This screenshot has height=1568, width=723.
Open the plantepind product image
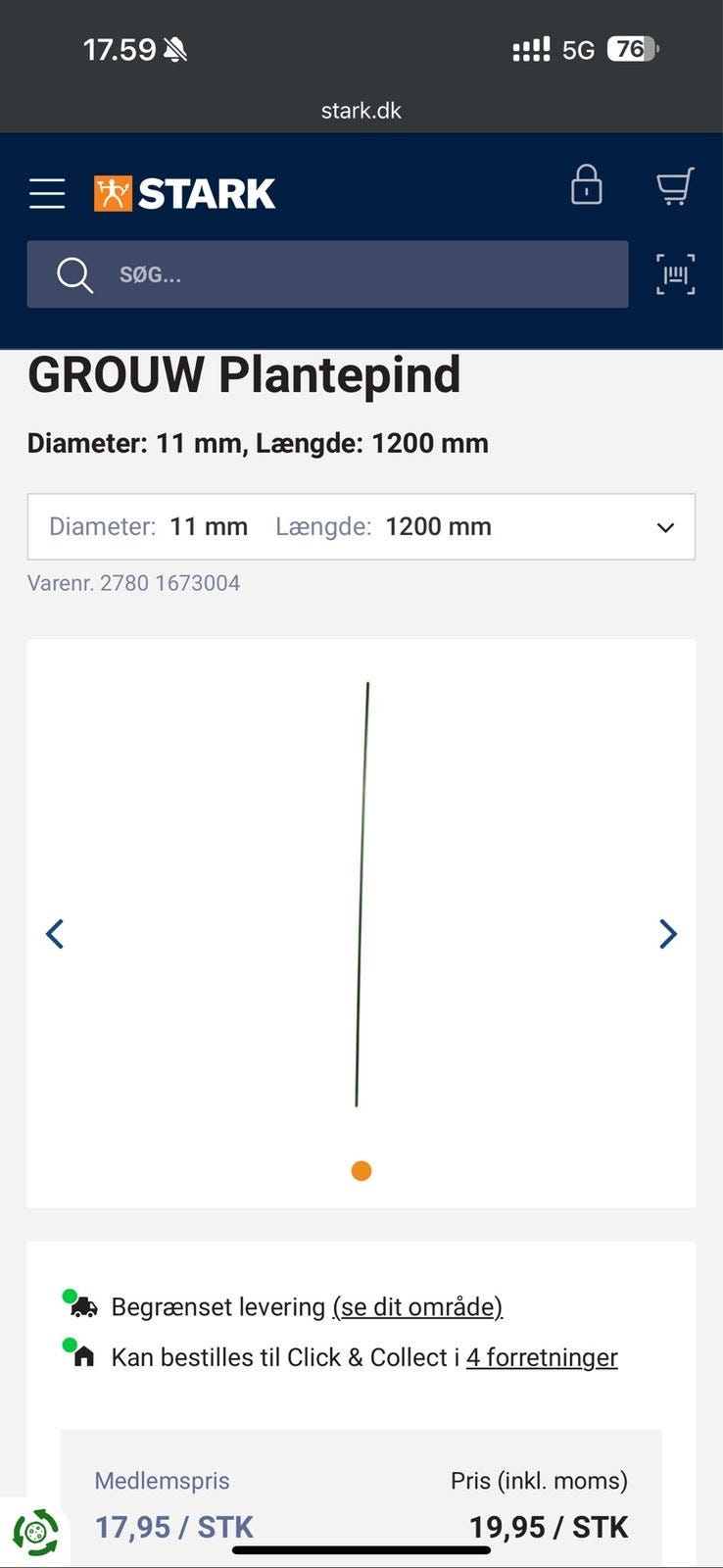point(361,894)
